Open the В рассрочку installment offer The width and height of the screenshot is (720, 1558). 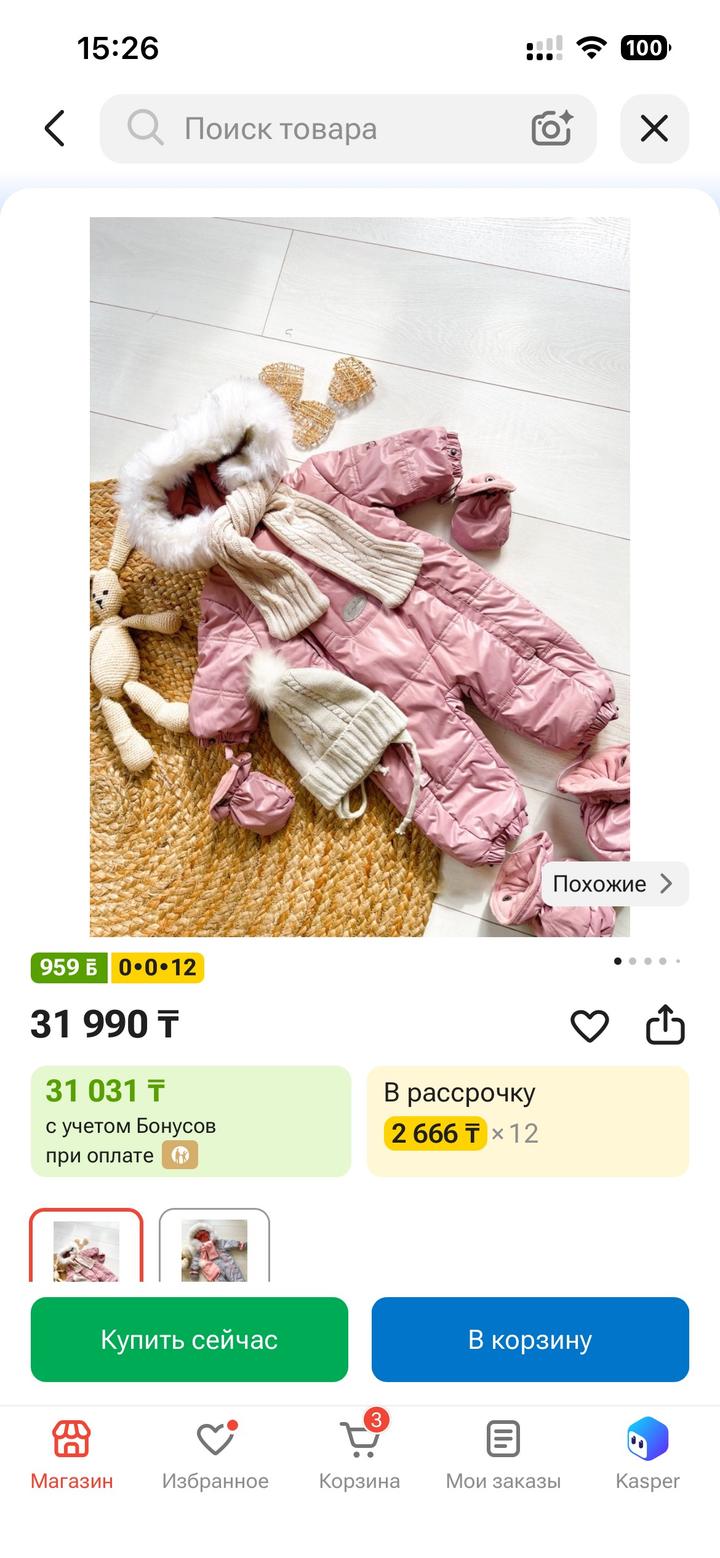pos(528,1121)
